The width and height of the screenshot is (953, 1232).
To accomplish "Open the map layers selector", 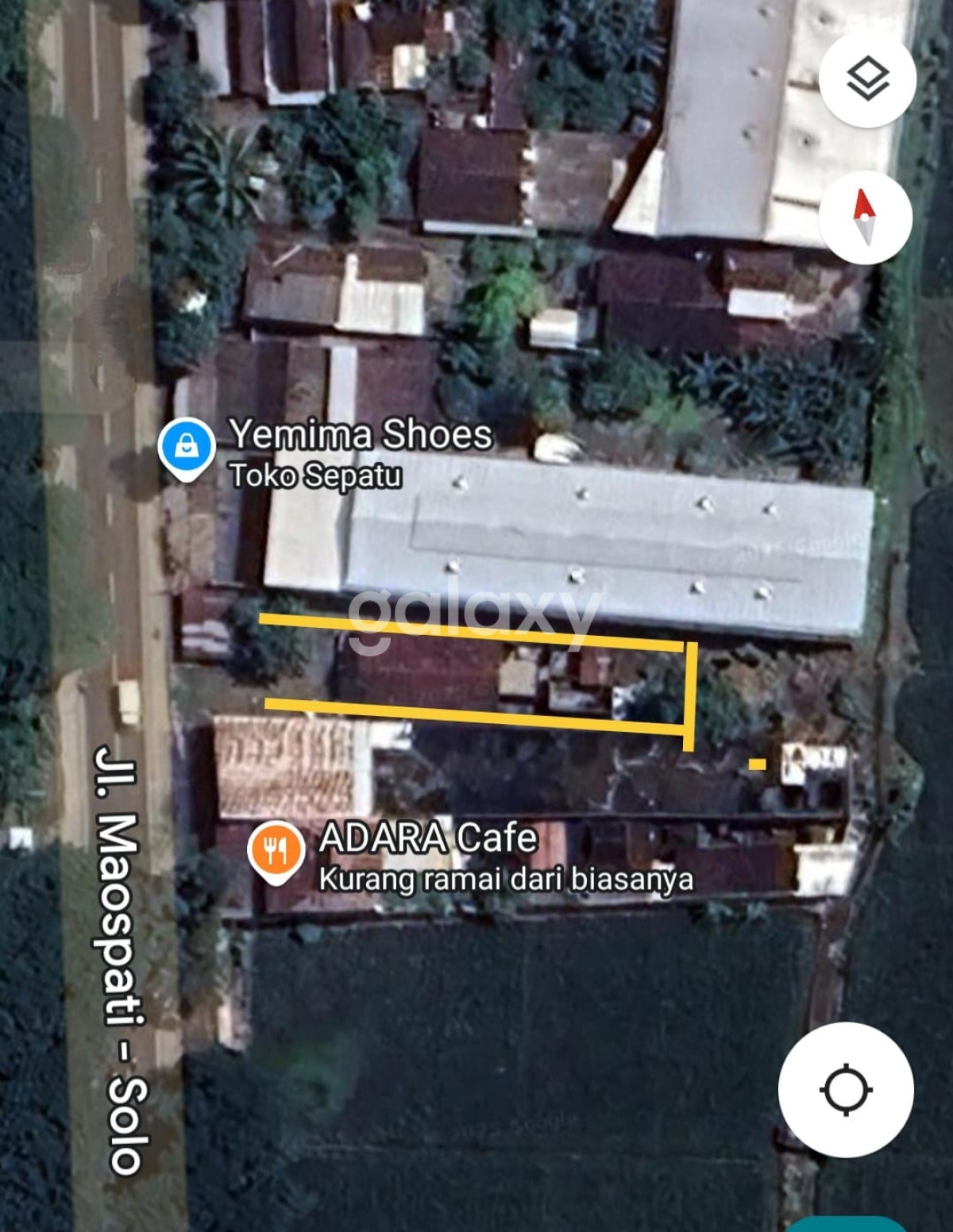I will 867,78.
